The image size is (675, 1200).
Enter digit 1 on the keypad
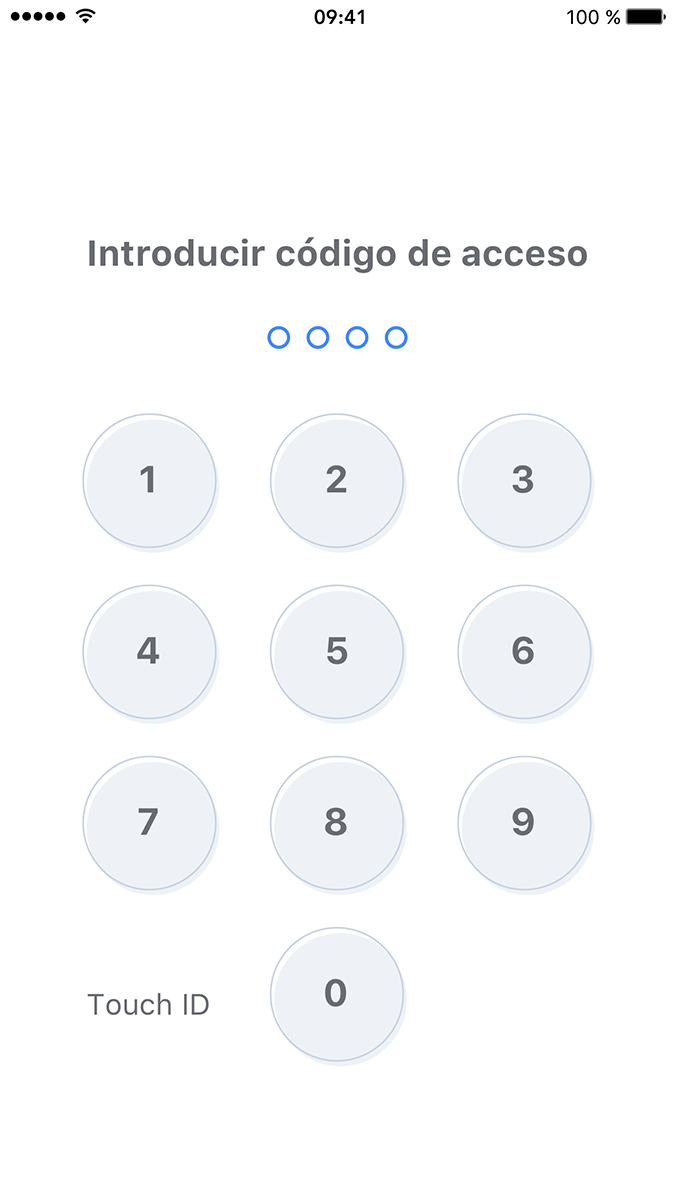coord(149,481)
